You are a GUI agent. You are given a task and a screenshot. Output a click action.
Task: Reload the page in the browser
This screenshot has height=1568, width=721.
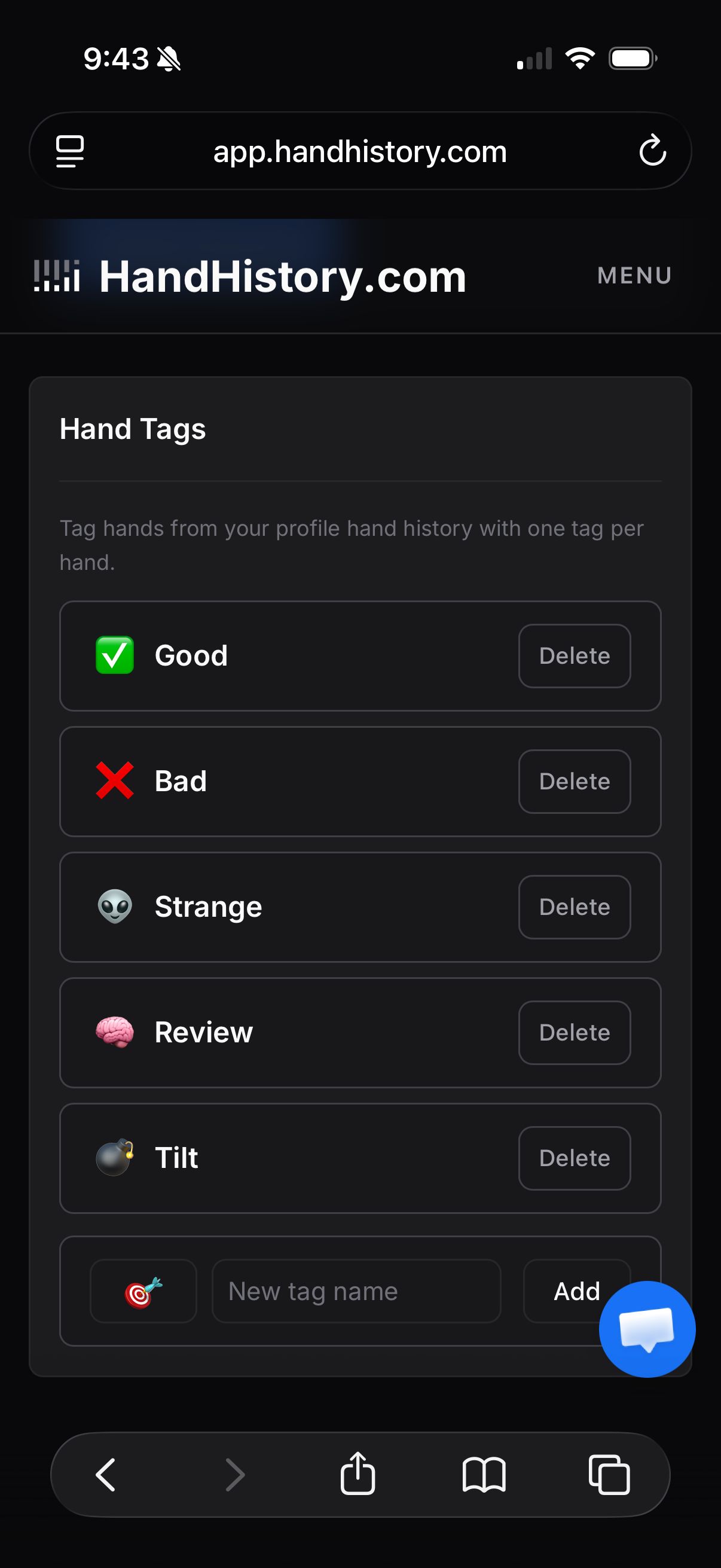(x=652, y=150)
